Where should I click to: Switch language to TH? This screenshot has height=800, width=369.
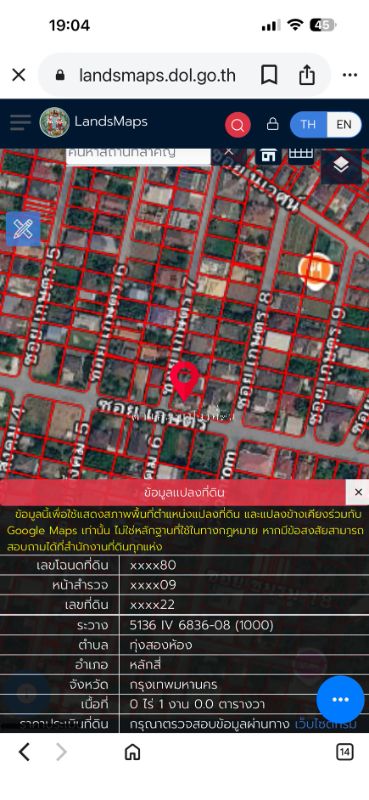pos(308,124)
